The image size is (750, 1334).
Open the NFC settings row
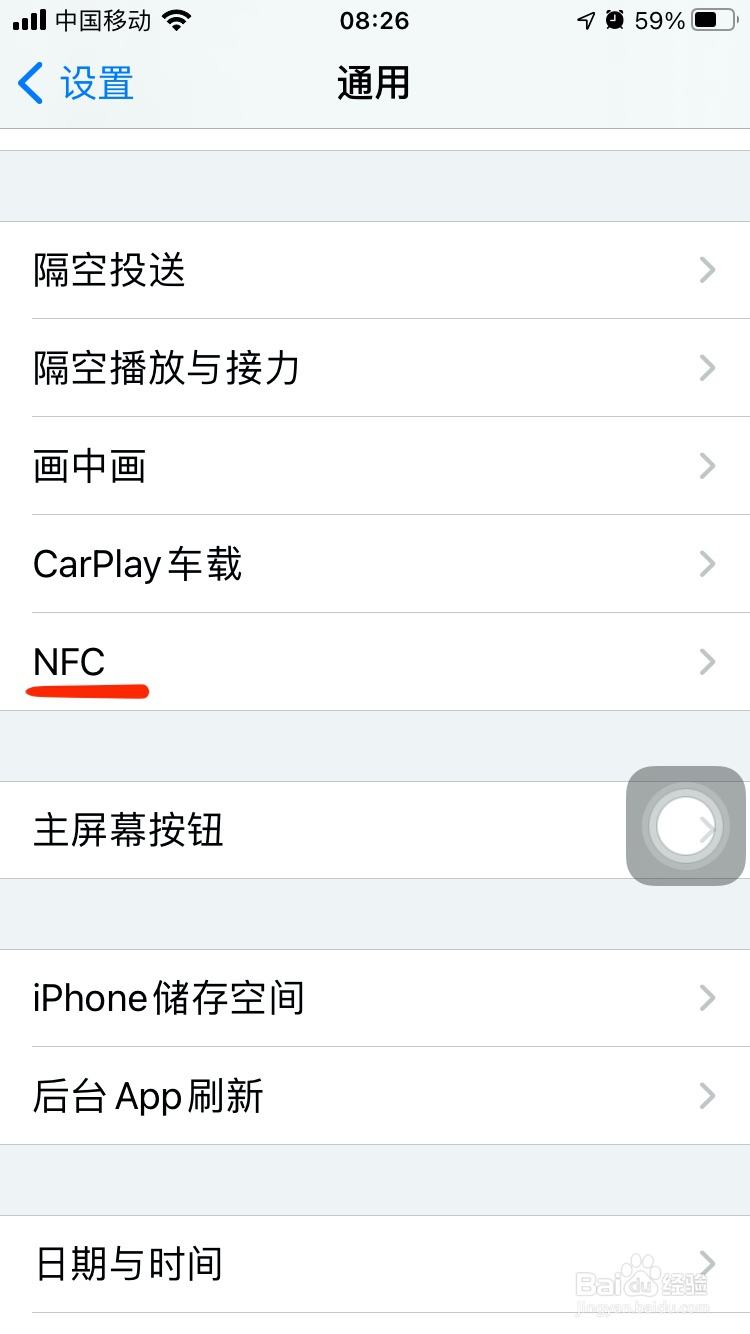(x=375, y=662)
